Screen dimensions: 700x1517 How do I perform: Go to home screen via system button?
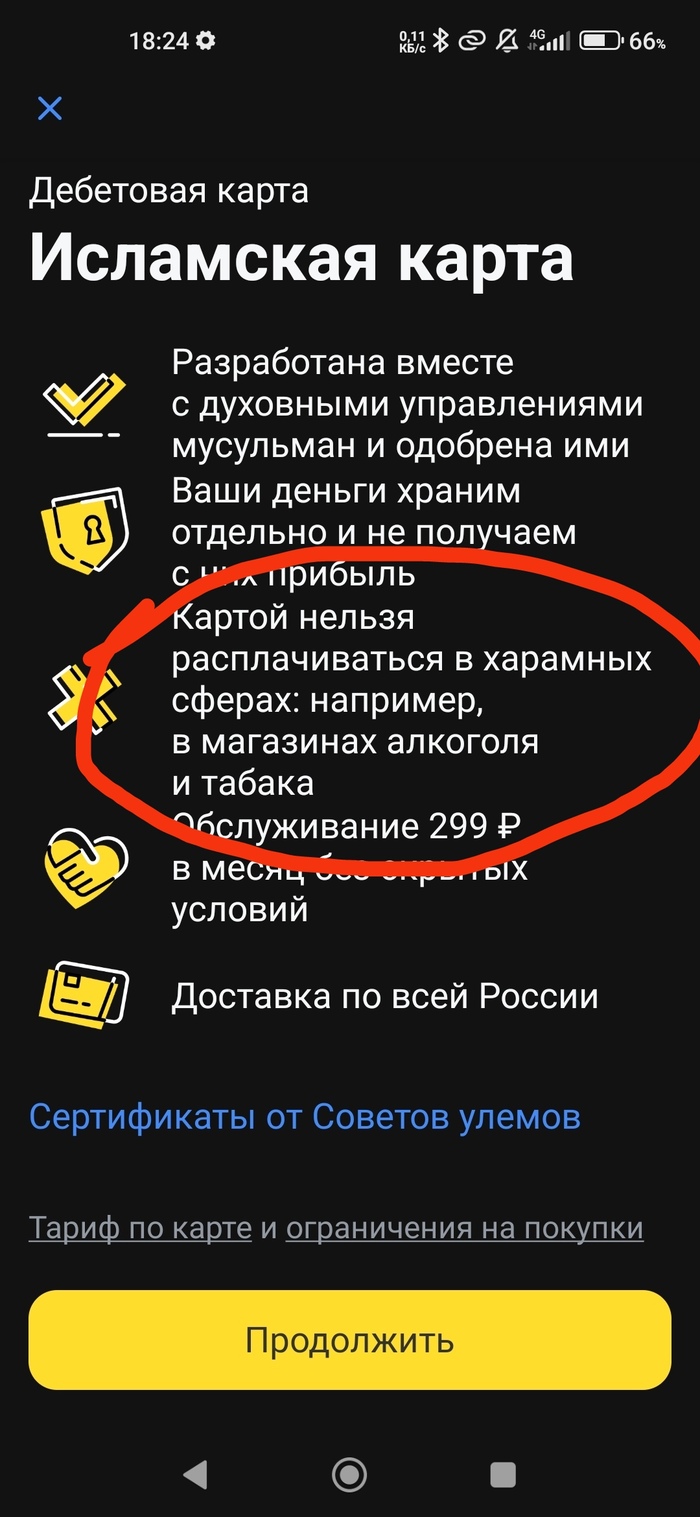pyautogui.click(x=349, y=1473)
